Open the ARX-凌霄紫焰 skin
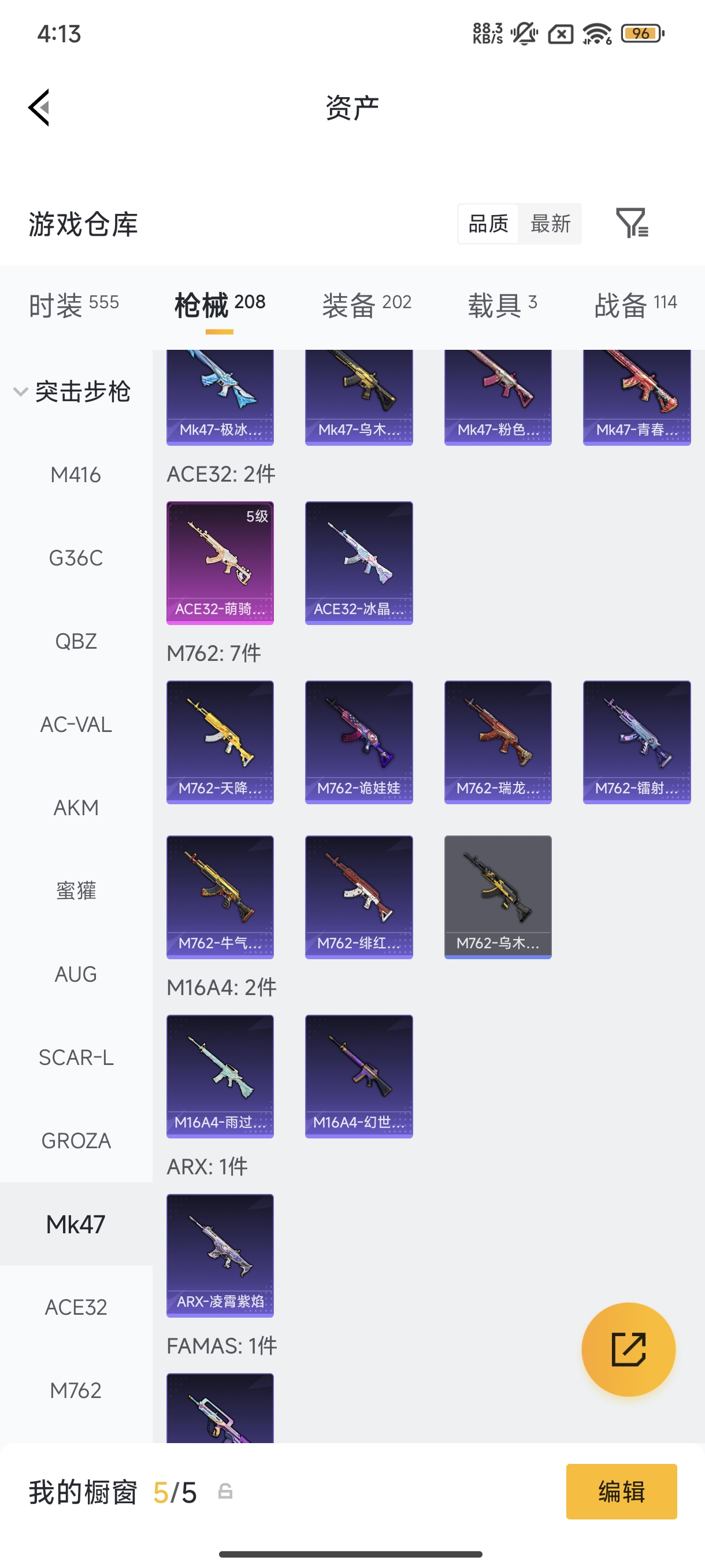The width and height of the screenshot is (705, 1568). click(x=220, y=1255)
